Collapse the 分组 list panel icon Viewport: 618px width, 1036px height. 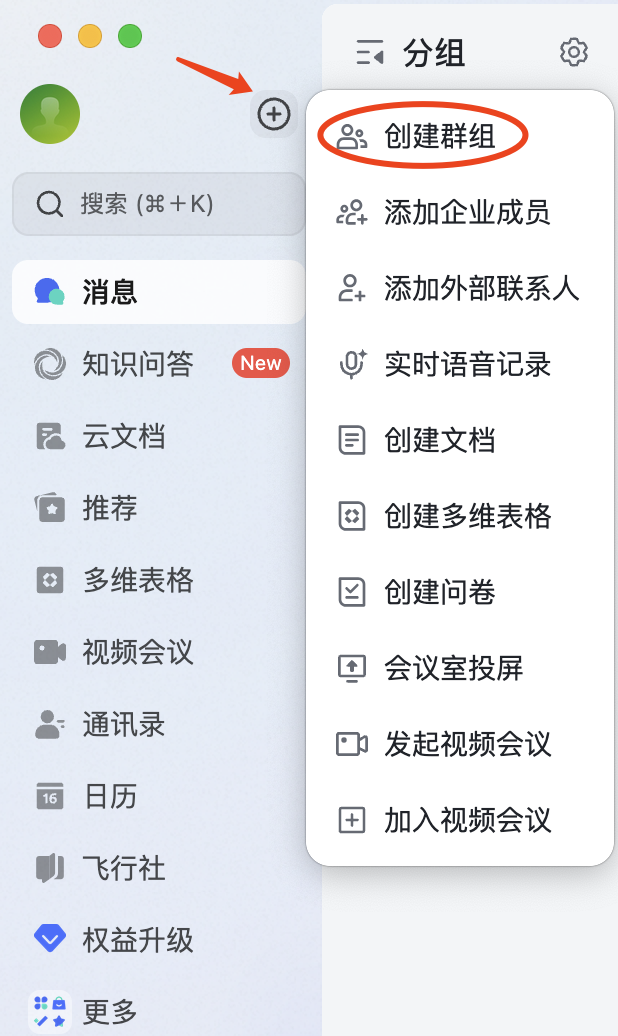pos(370,52)
